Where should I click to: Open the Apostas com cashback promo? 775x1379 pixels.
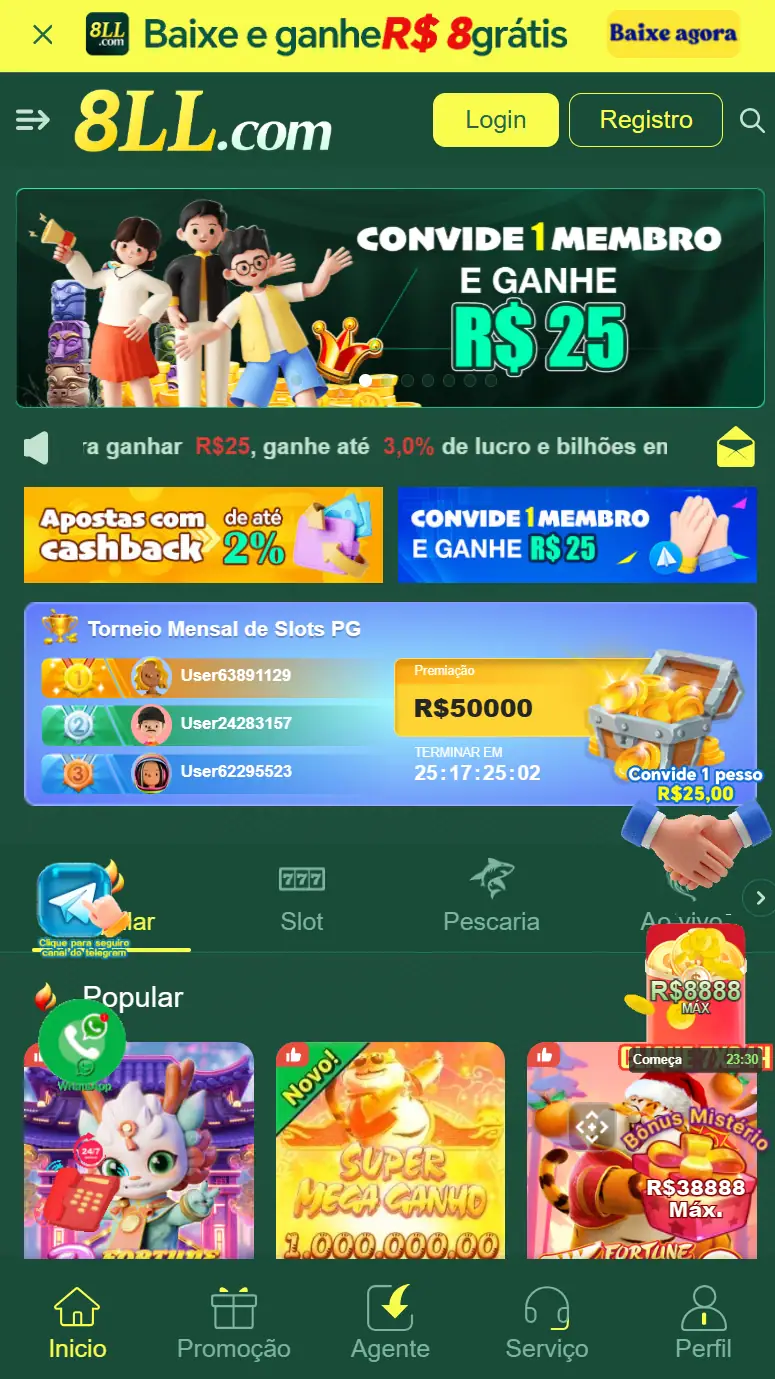tap(203, 534)
